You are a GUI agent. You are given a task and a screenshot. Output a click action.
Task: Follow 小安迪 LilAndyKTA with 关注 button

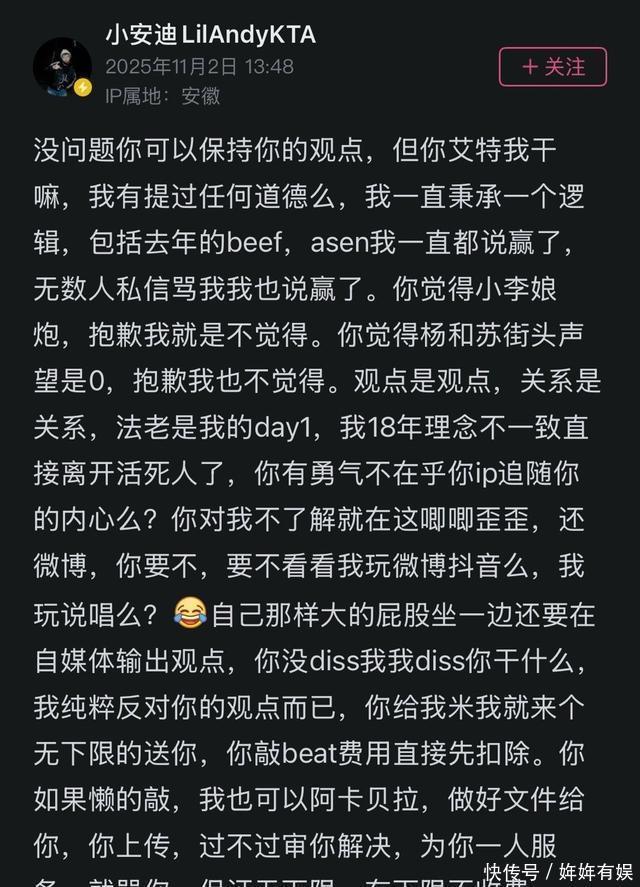tap(552, 67)
